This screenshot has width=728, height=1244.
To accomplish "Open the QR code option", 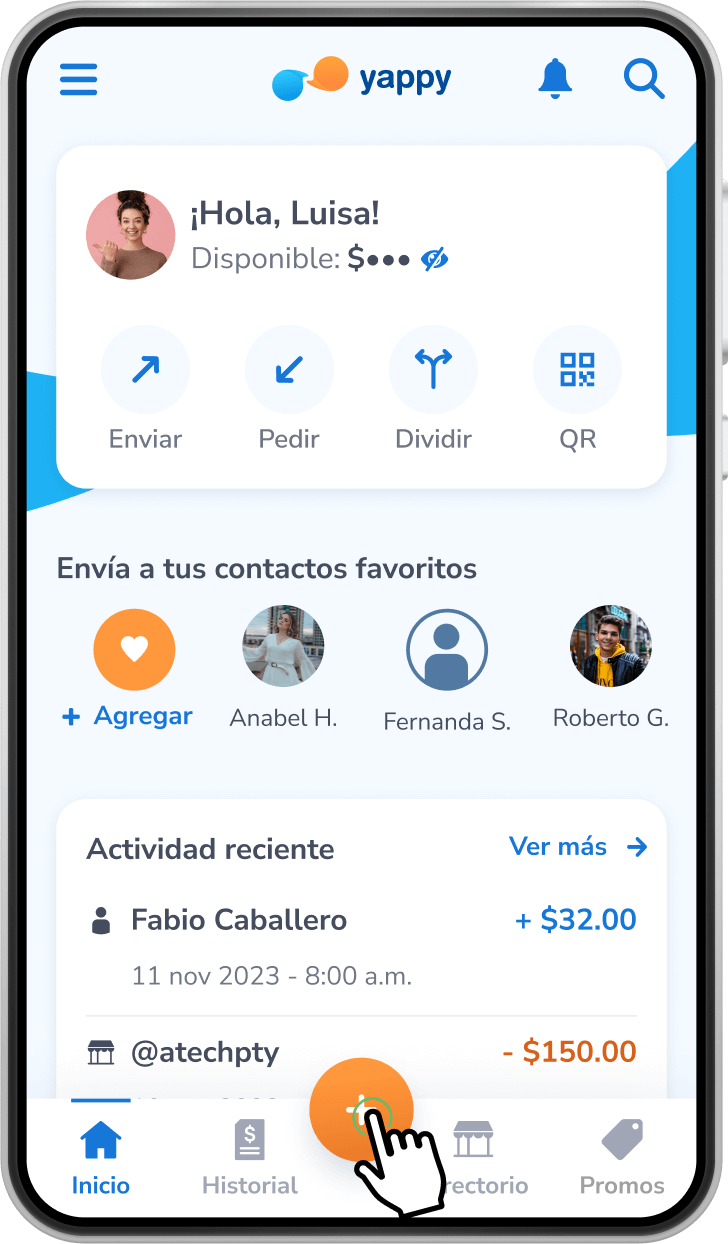I will [x=577, y=371].
